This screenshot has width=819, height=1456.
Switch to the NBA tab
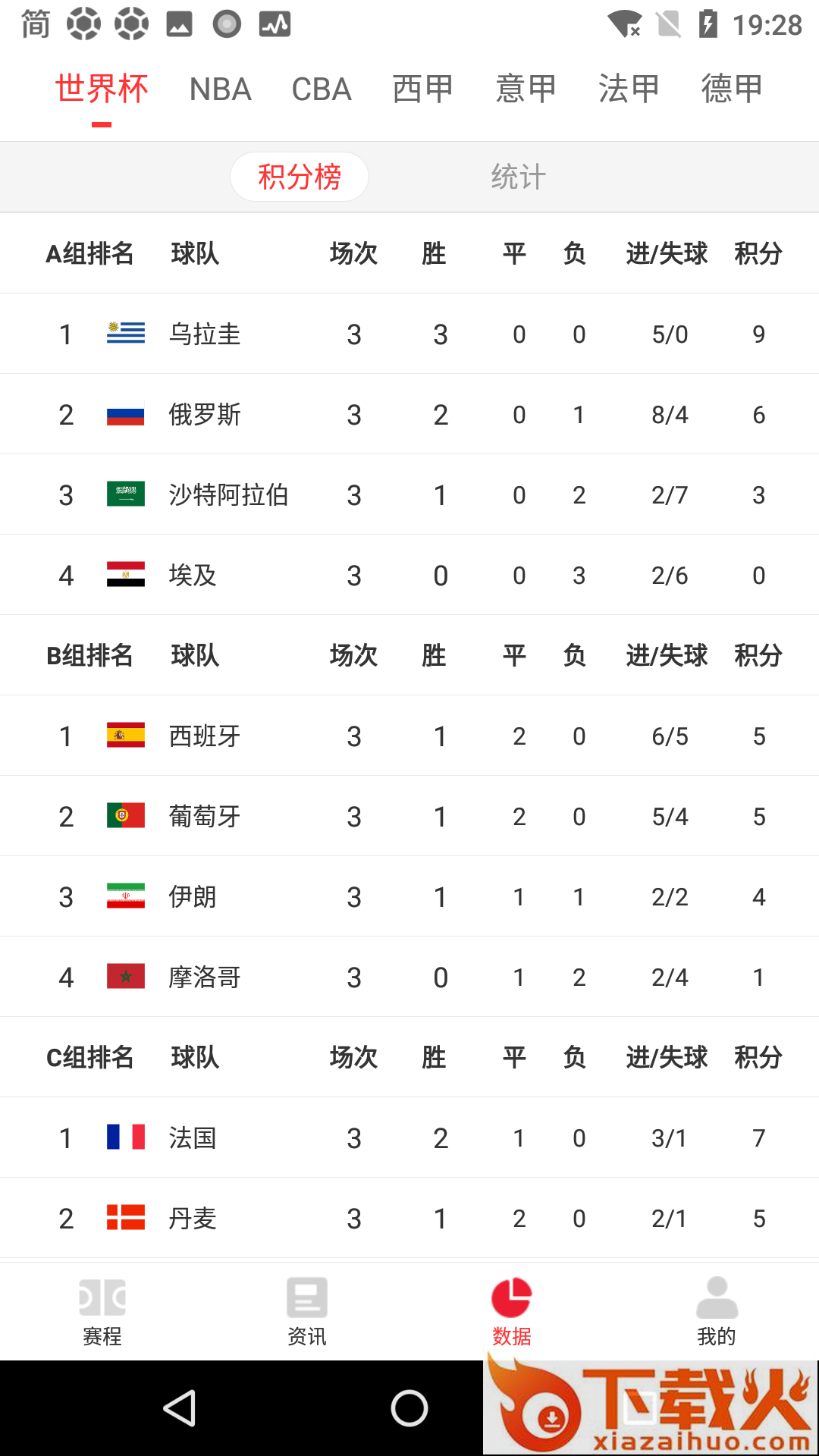(x=220, y=89)
